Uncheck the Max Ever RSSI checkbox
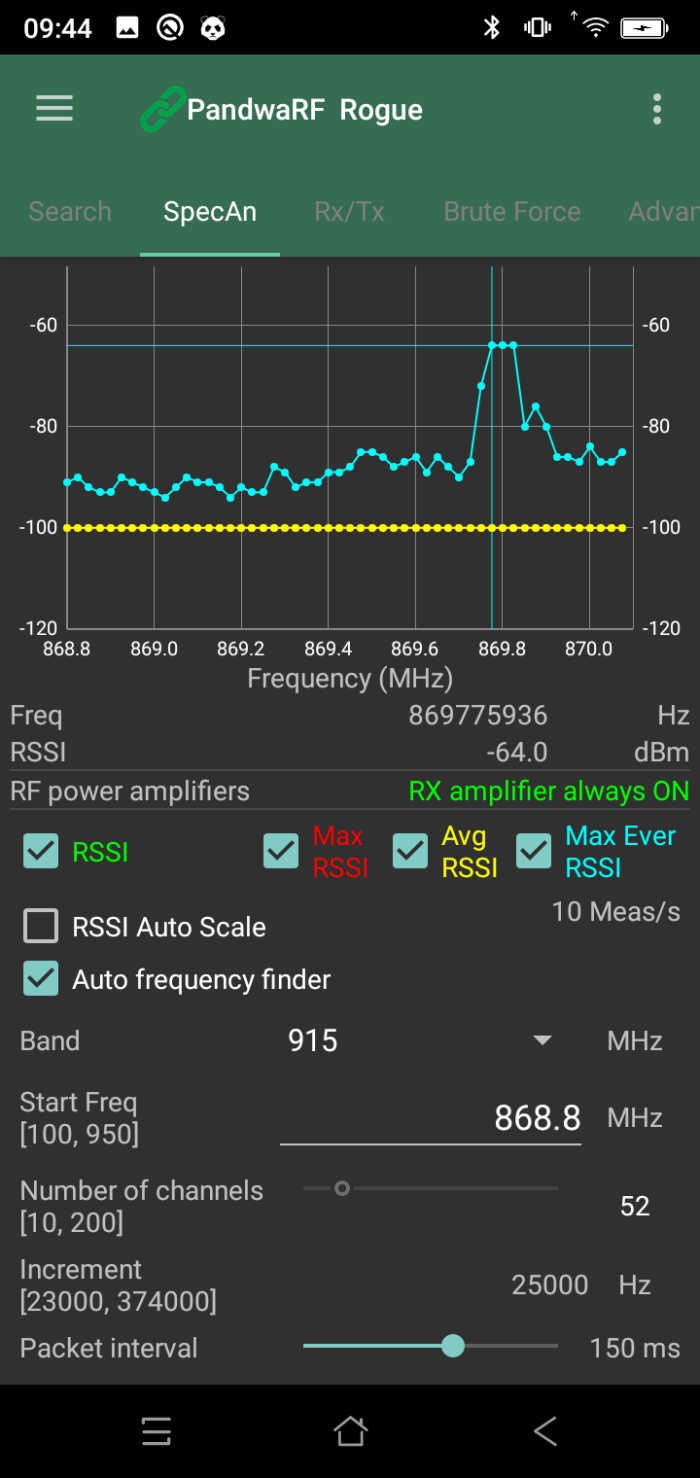The height and width of the screenshot is (1478, 700). [534, 852]
